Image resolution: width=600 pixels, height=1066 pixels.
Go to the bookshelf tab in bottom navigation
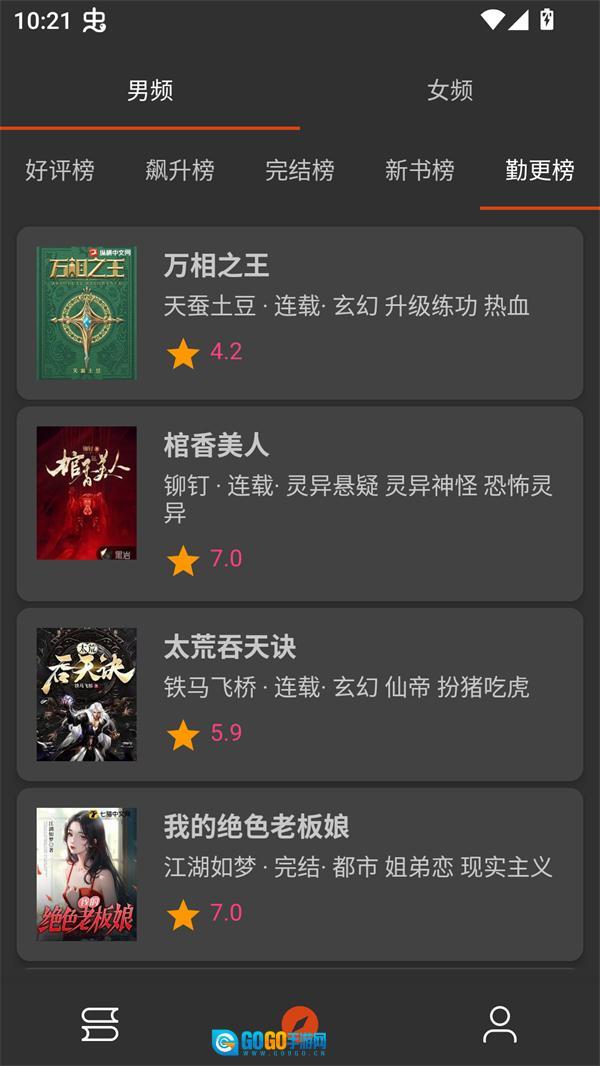coord(100,1024)
